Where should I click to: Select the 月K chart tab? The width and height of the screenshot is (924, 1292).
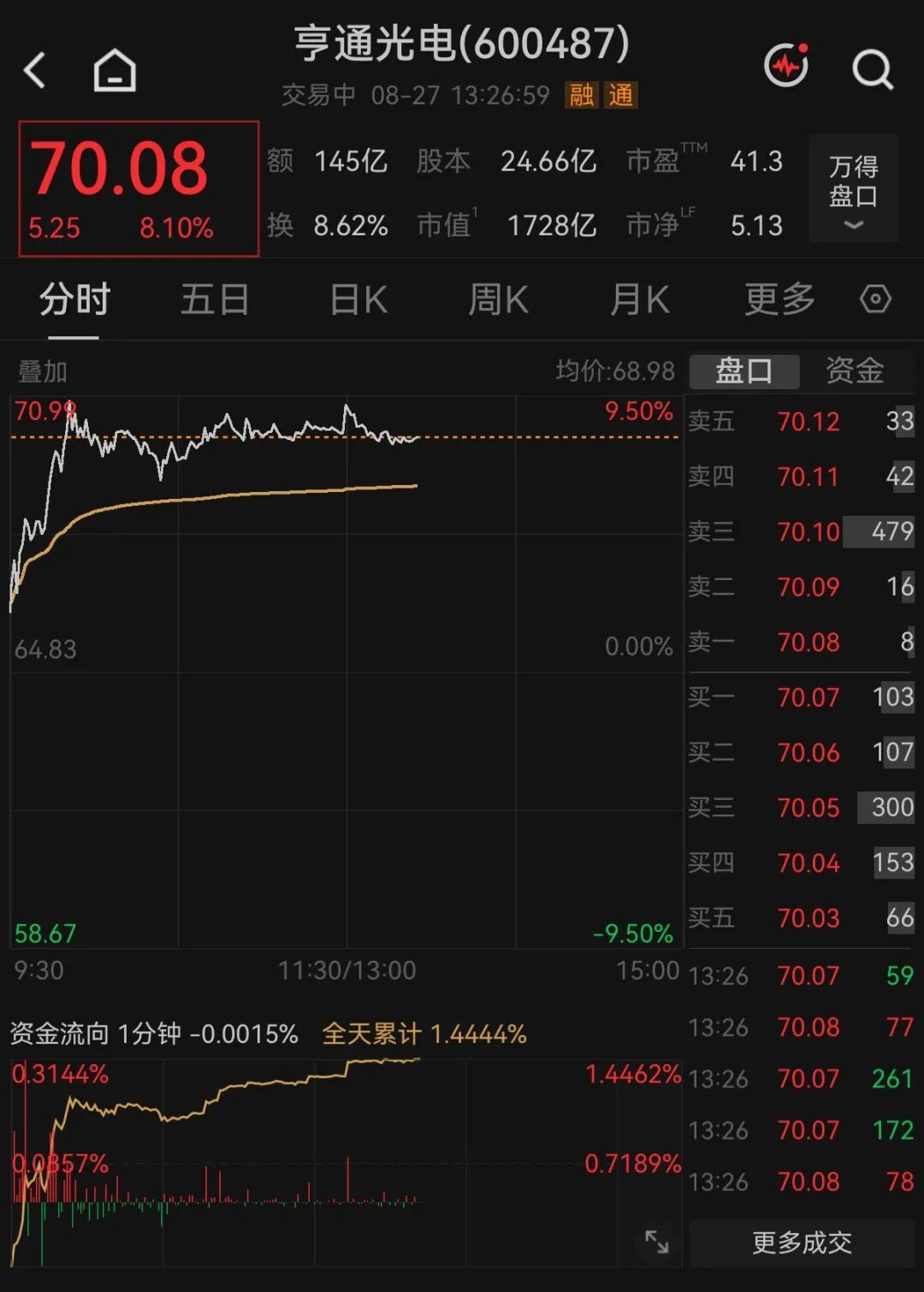pyautogui.click(x=639, y=299)
